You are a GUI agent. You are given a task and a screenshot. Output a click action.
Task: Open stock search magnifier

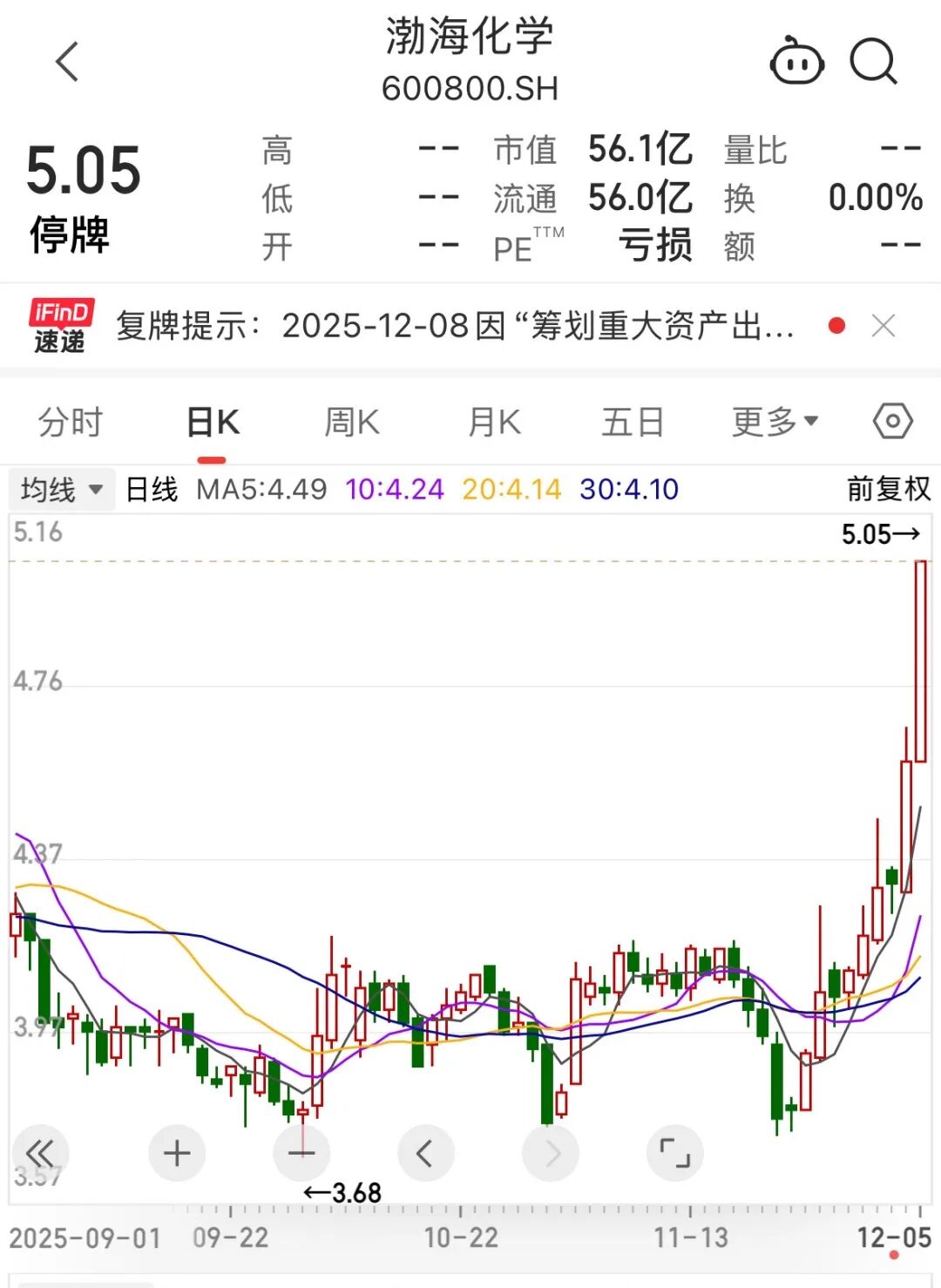click(873, 62)
